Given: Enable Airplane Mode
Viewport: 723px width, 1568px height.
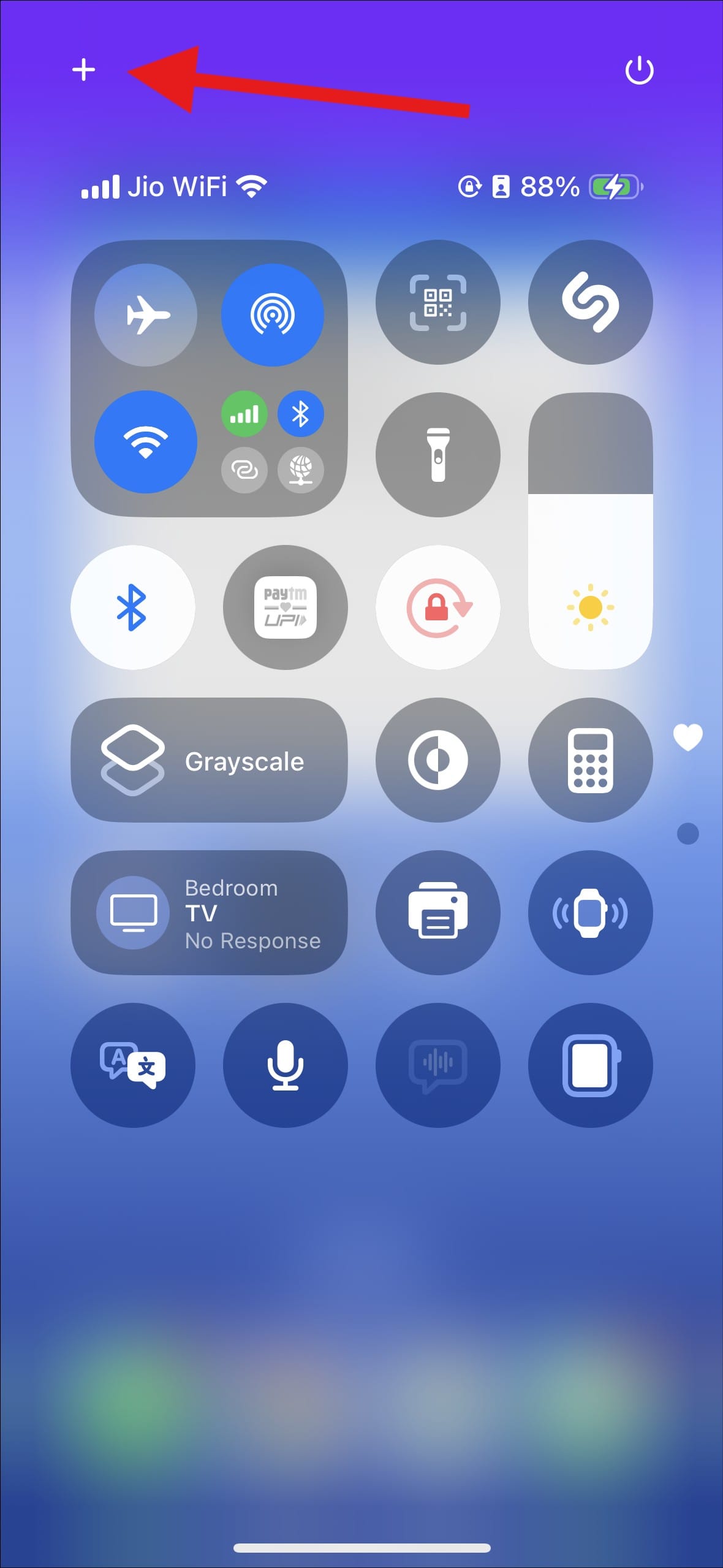Looking at the screenshot, I should pyautogui.click(x=146, y=315).
